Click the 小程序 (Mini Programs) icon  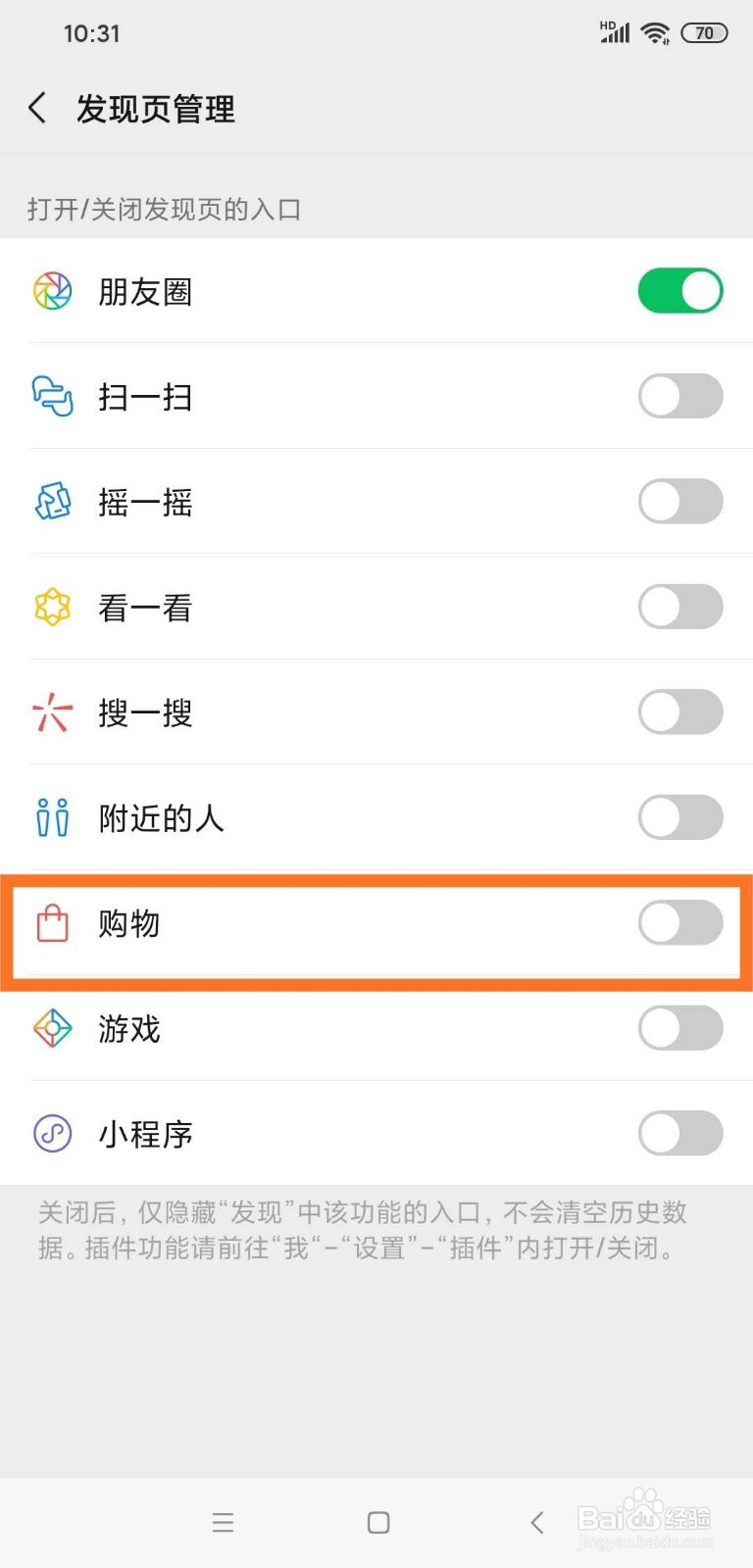pyautogui.click(x=52, y=1134)
